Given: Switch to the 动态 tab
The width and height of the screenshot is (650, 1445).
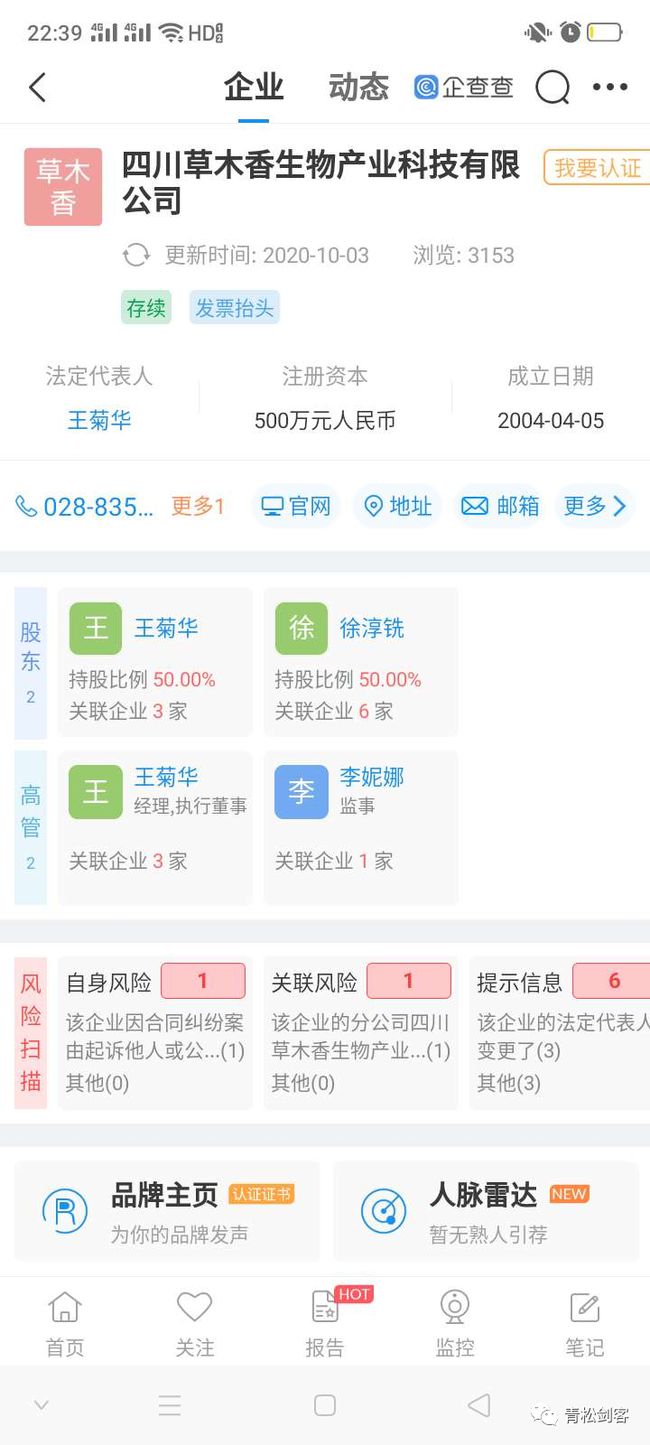Looking at the screenshot, I should pos(358,88).
